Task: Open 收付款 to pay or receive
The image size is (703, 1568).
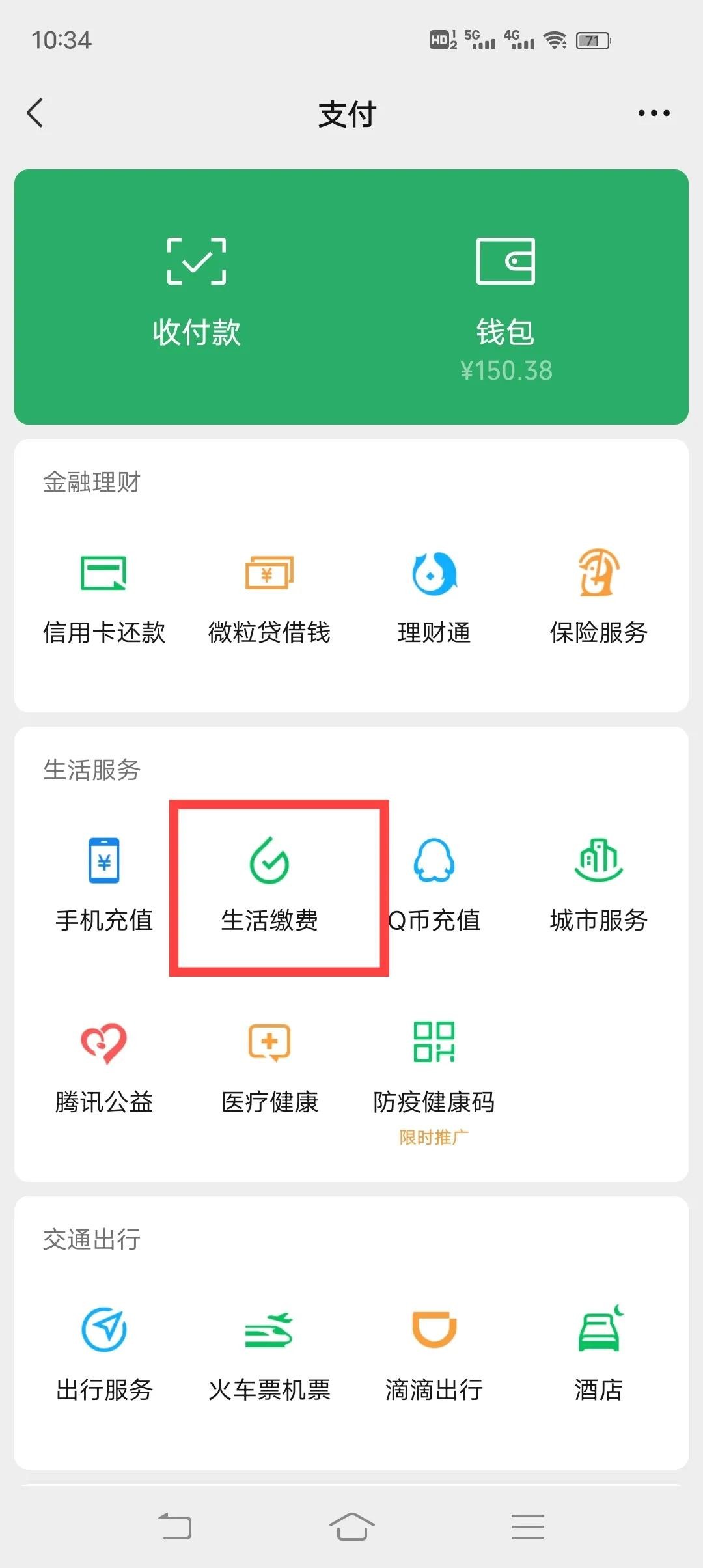Action: point(197,293)
